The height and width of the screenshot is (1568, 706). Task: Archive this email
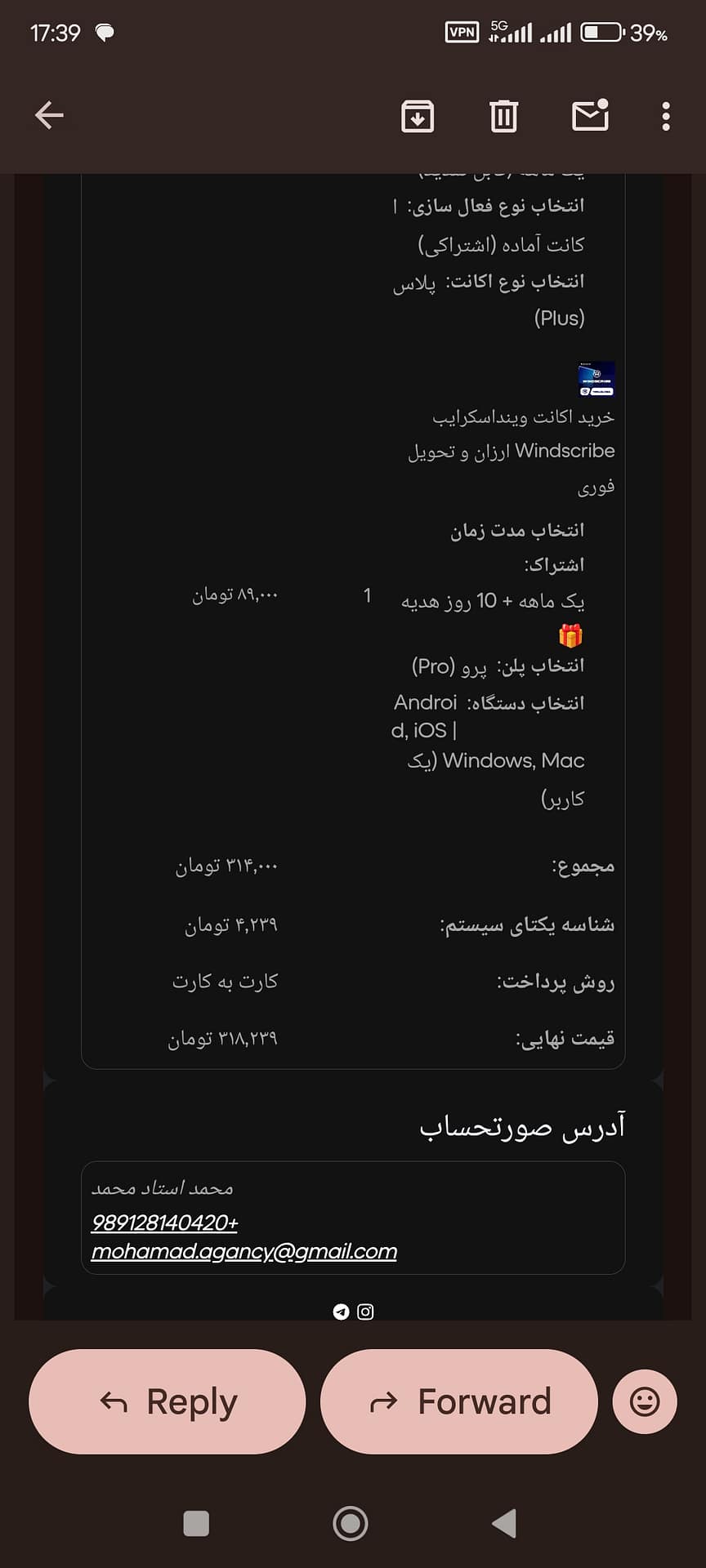pos(418,116)
